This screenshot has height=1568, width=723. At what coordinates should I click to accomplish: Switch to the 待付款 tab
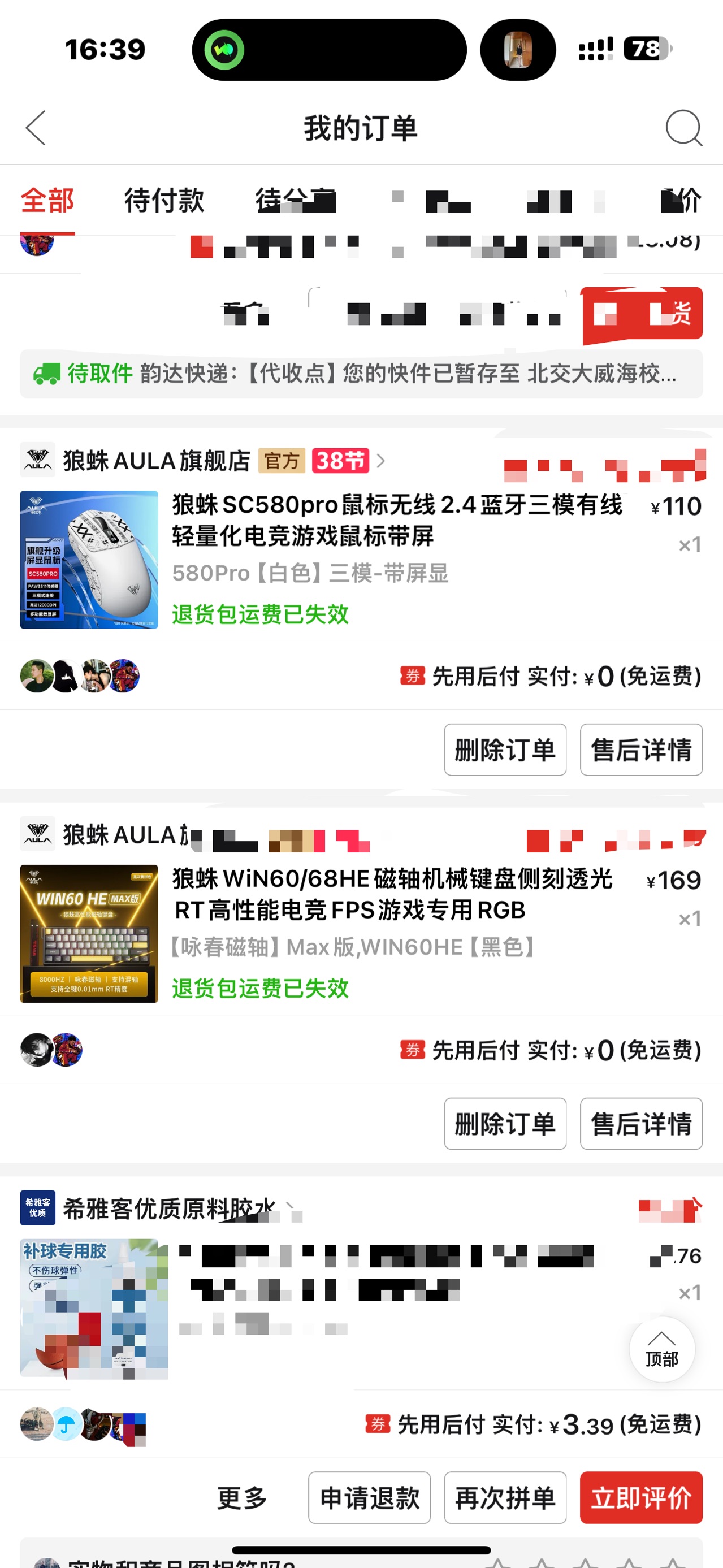click(164, 200)
